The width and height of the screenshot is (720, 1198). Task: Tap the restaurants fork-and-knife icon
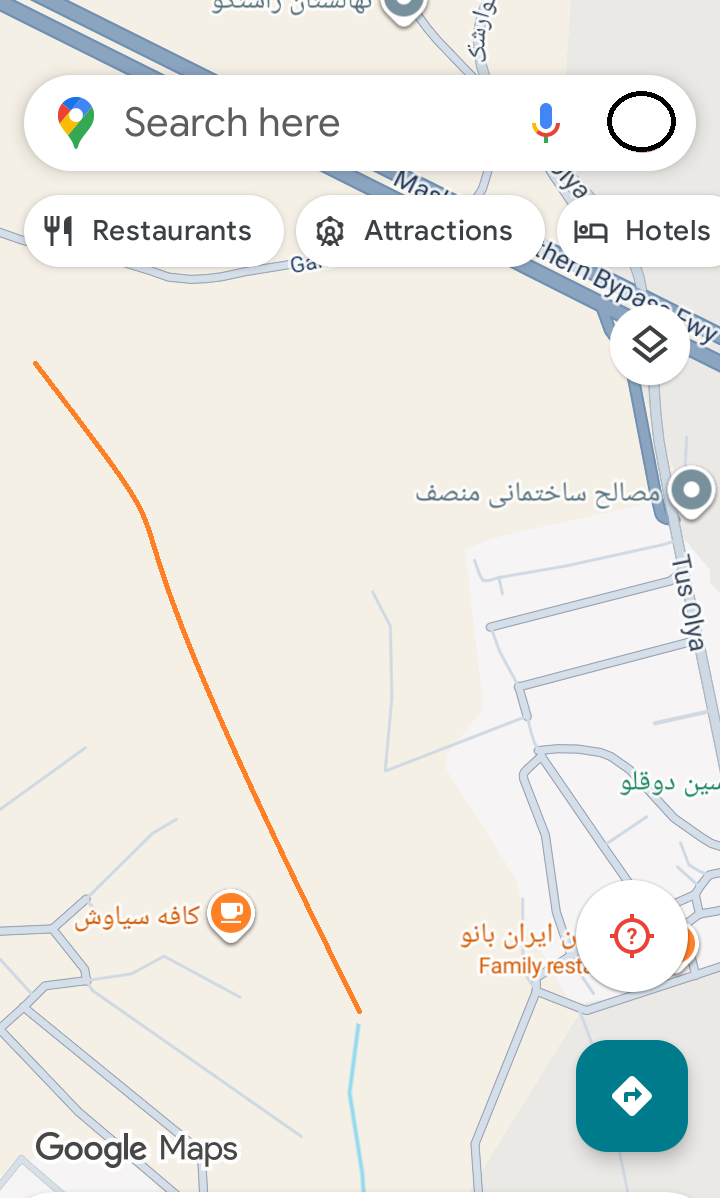[x=59, y=230]
